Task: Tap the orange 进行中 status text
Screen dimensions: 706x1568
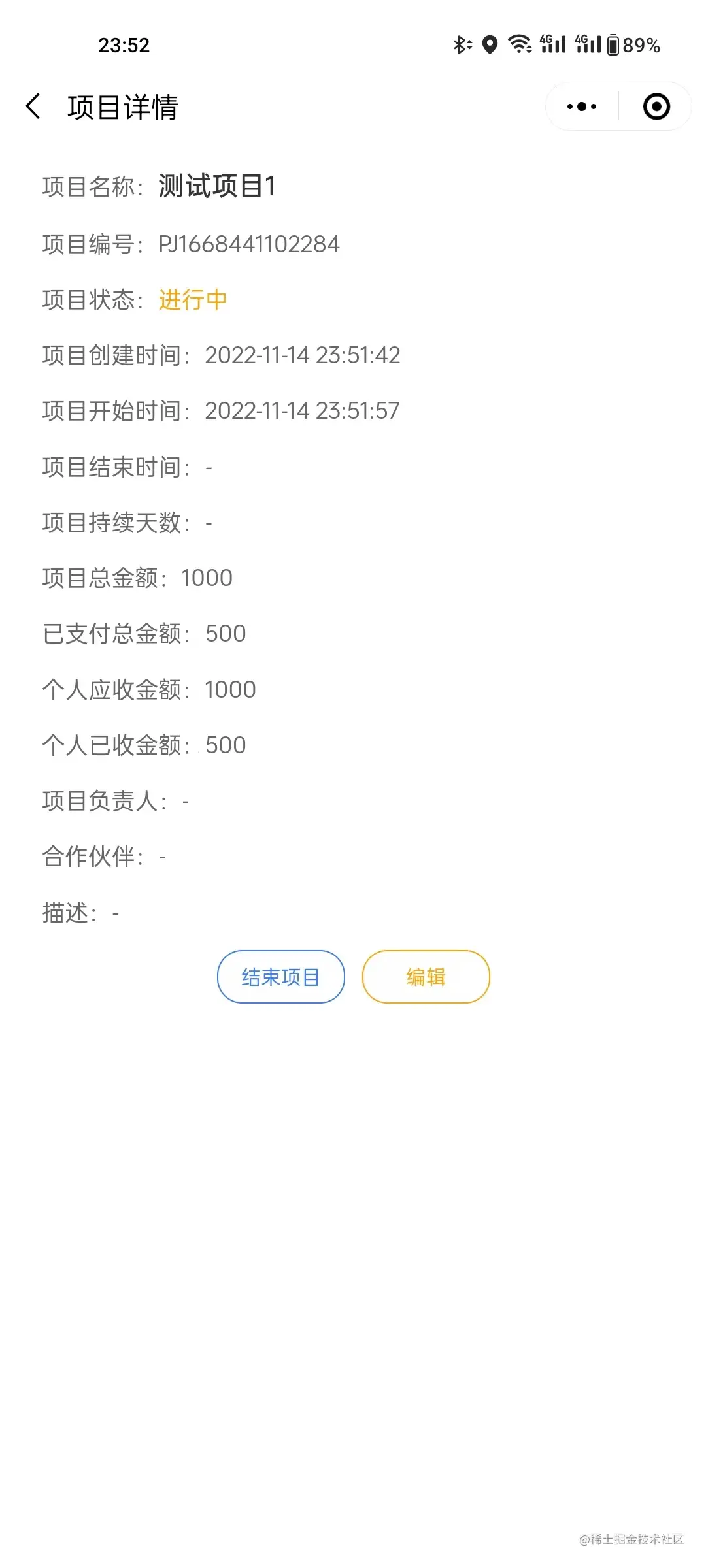Action: (x=193, y=300)
